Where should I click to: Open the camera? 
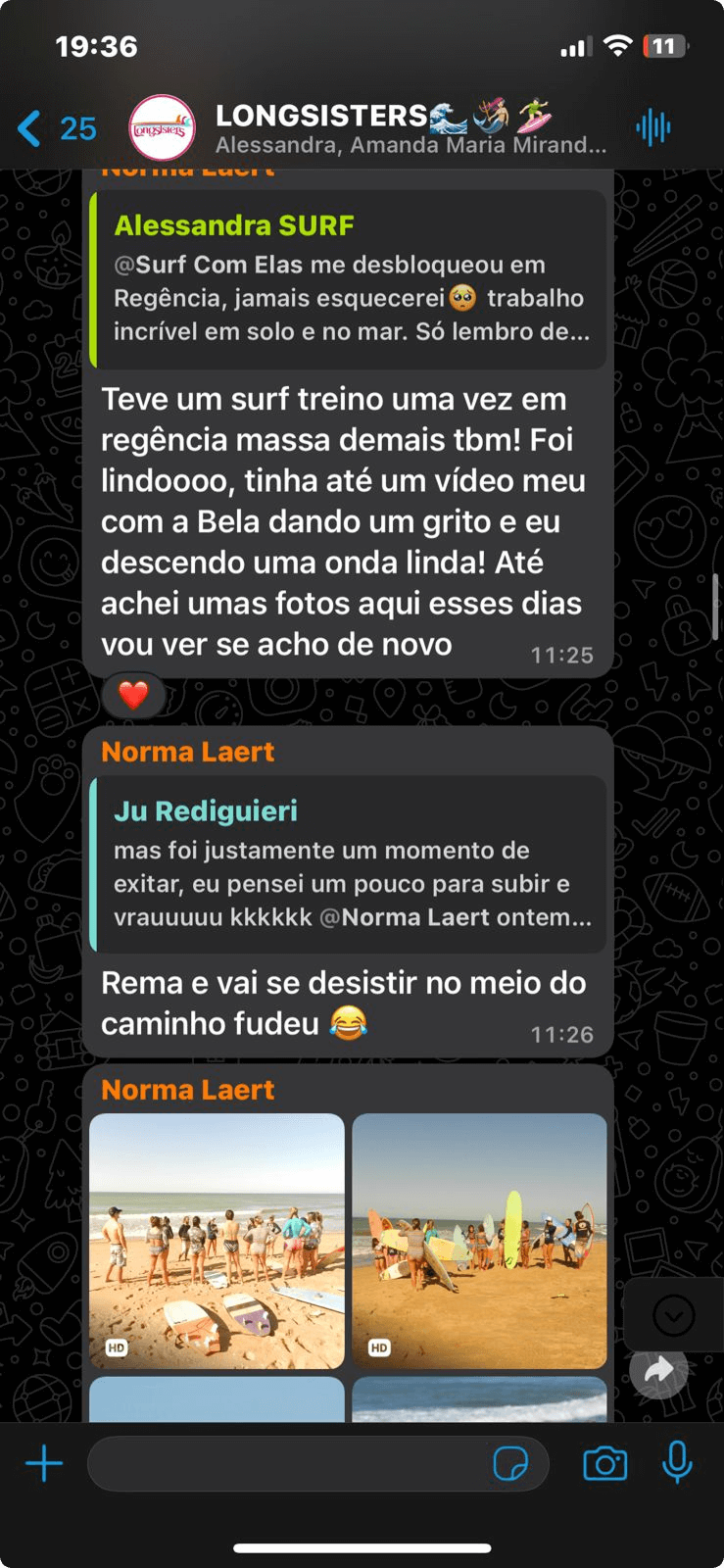pos(604,1464)
